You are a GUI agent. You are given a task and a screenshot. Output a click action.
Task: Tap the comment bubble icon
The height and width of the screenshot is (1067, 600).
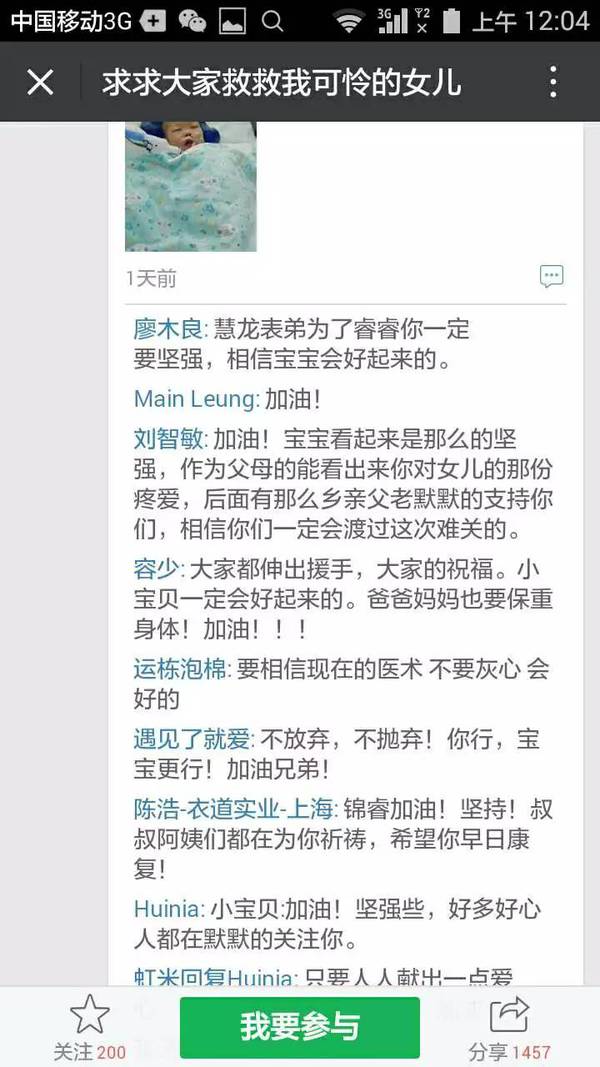pyautogui.click(x=551, y=277)
